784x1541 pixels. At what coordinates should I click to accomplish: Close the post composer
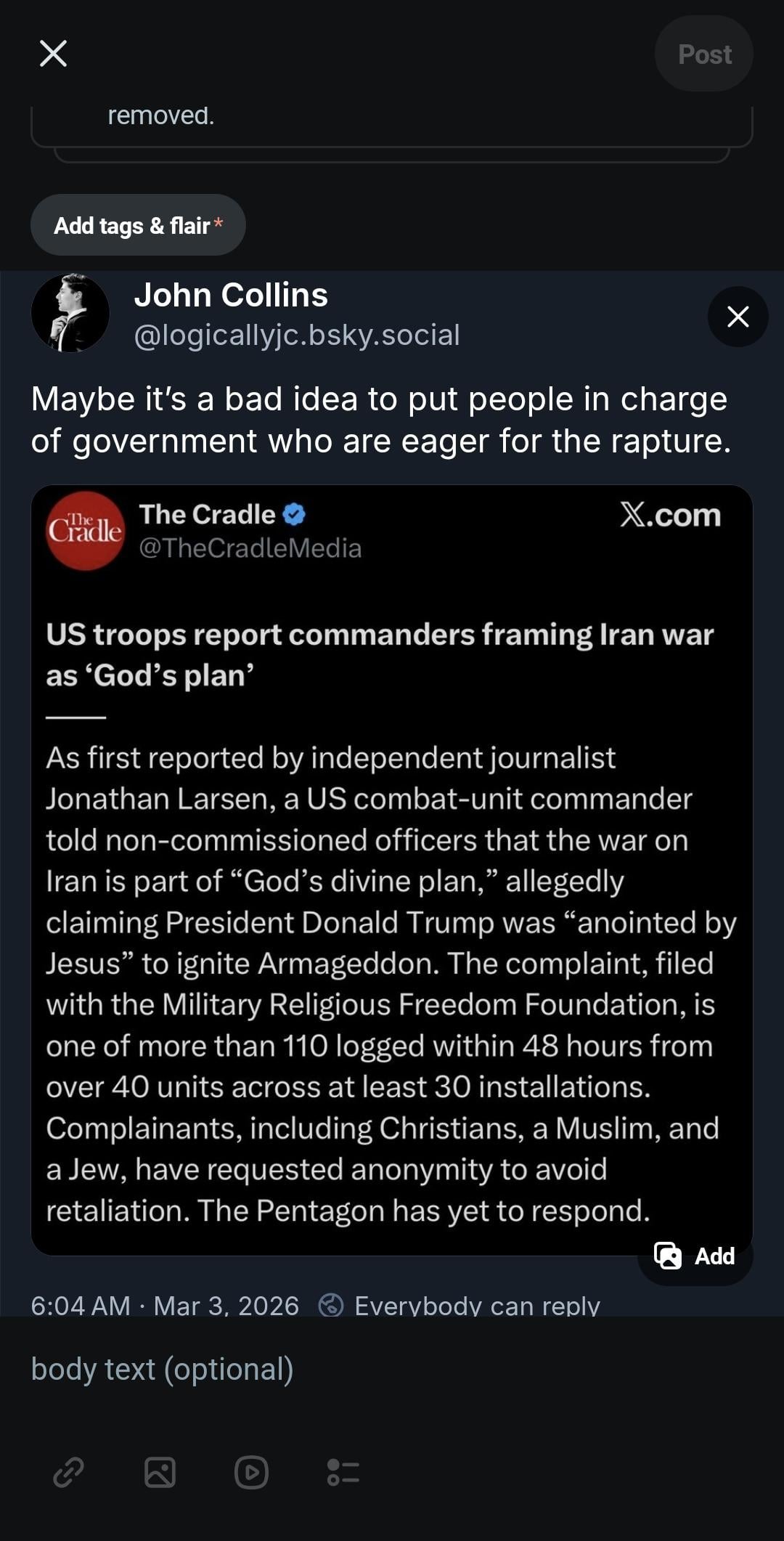53,54
